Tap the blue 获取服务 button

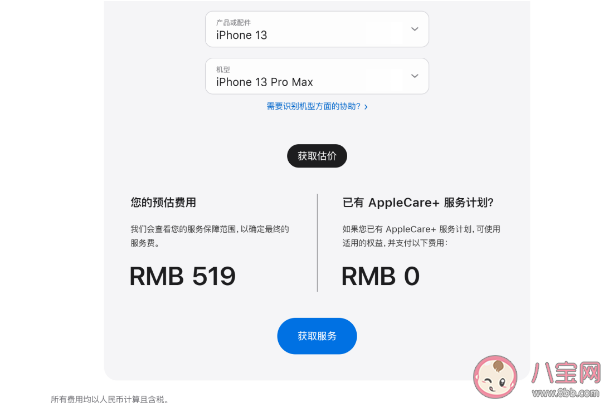(316, 336)
